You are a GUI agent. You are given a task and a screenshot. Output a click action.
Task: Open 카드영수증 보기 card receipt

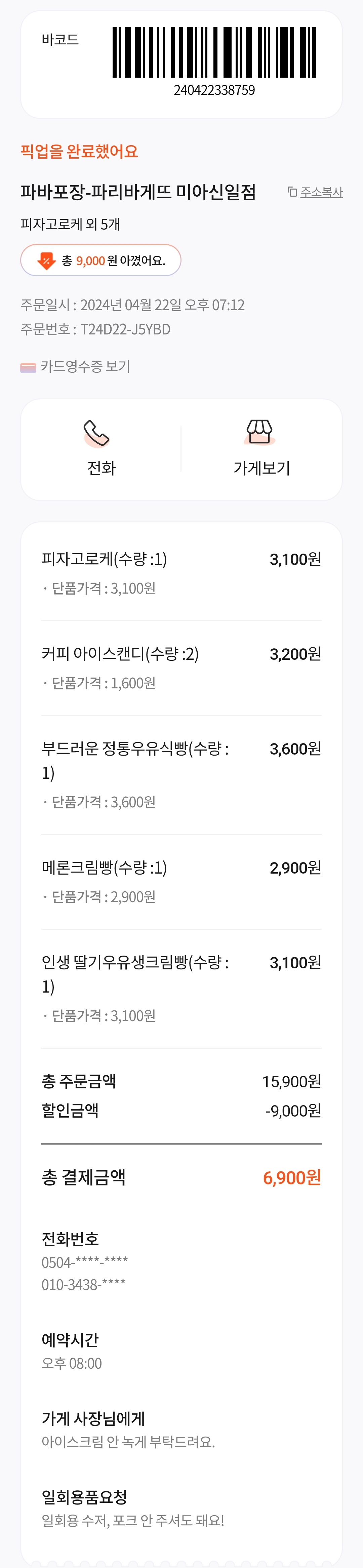(x=76, y=366)
